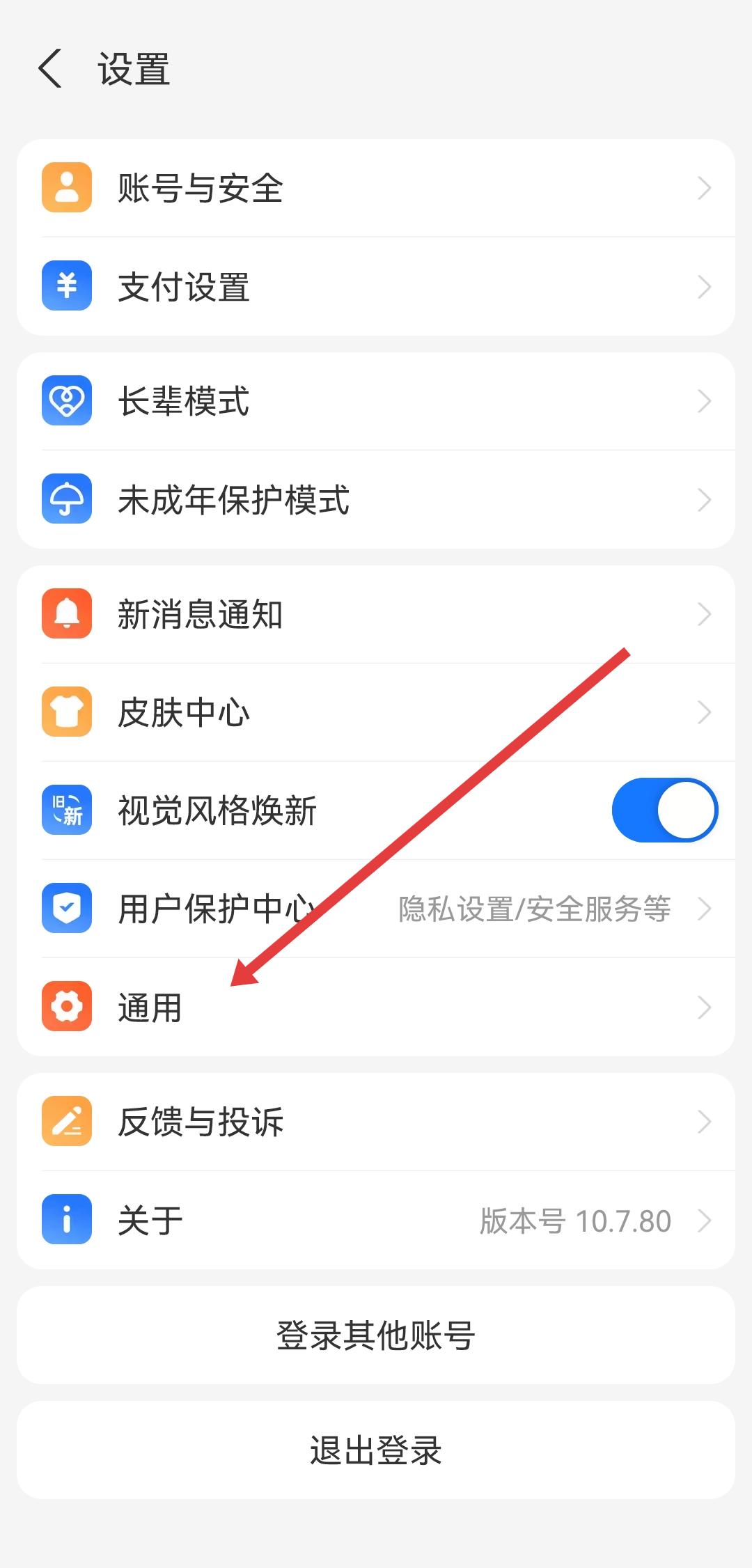Open the 关于 version page
The height and width of the screenshot is (1568, 752).
point(376,1220)
